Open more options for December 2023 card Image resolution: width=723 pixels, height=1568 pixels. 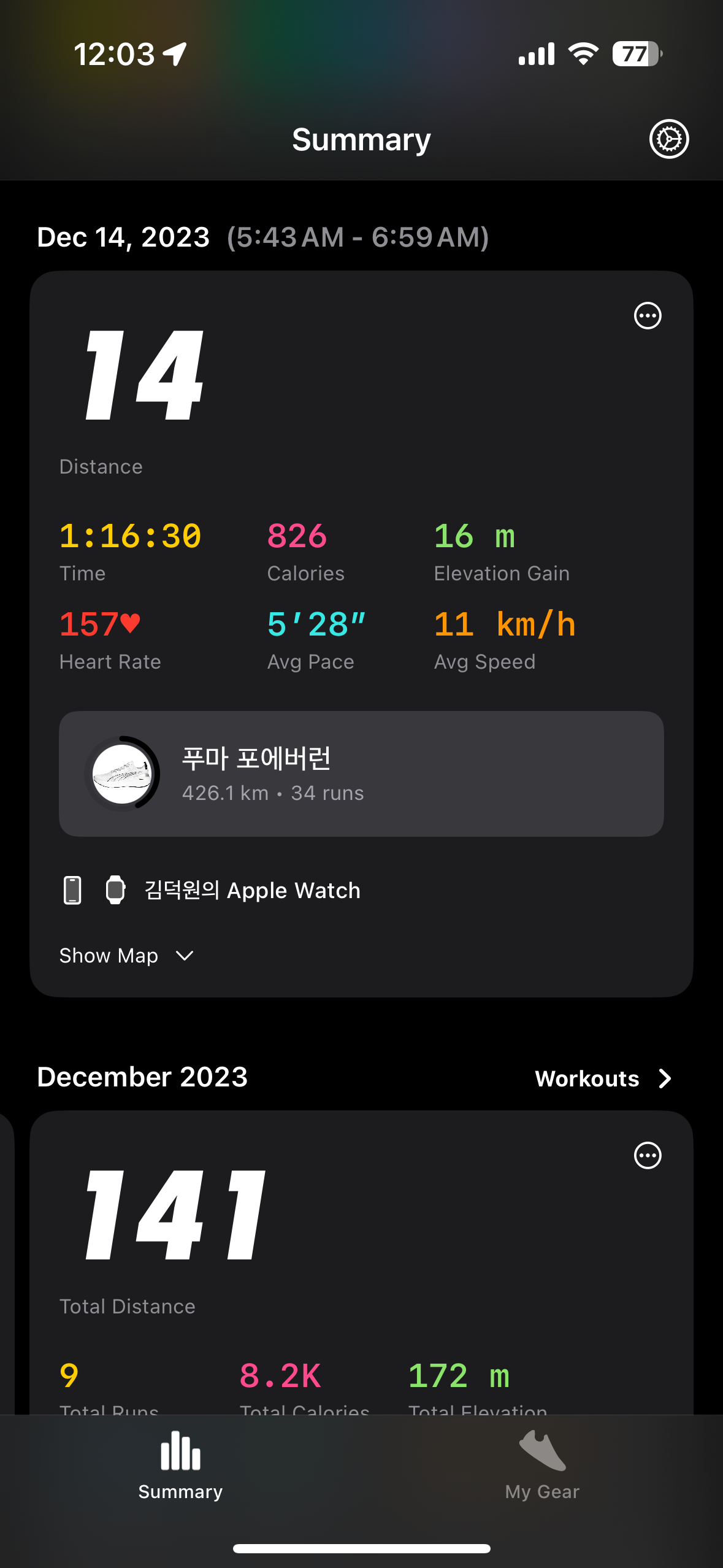[647, 1156]
